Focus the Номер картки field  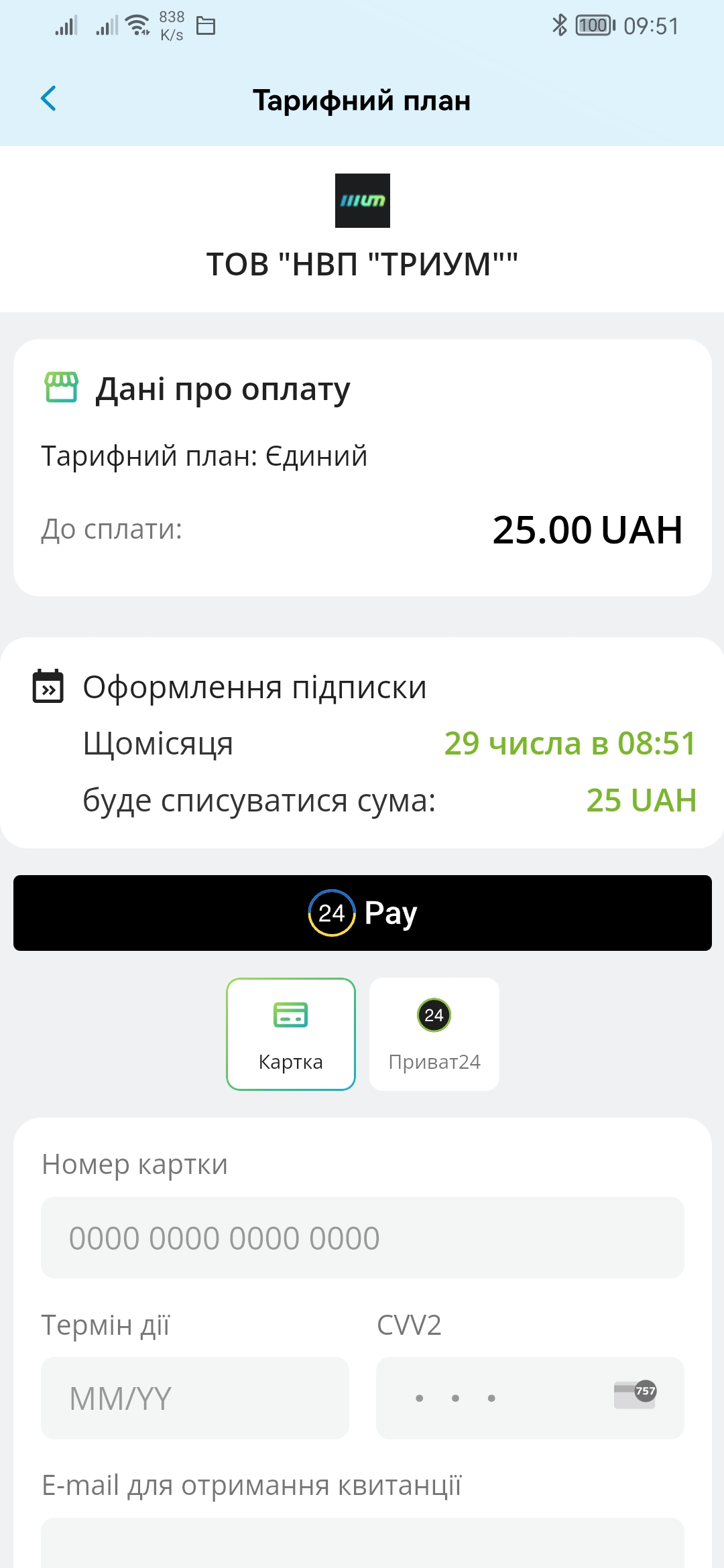click(362, 1238)
